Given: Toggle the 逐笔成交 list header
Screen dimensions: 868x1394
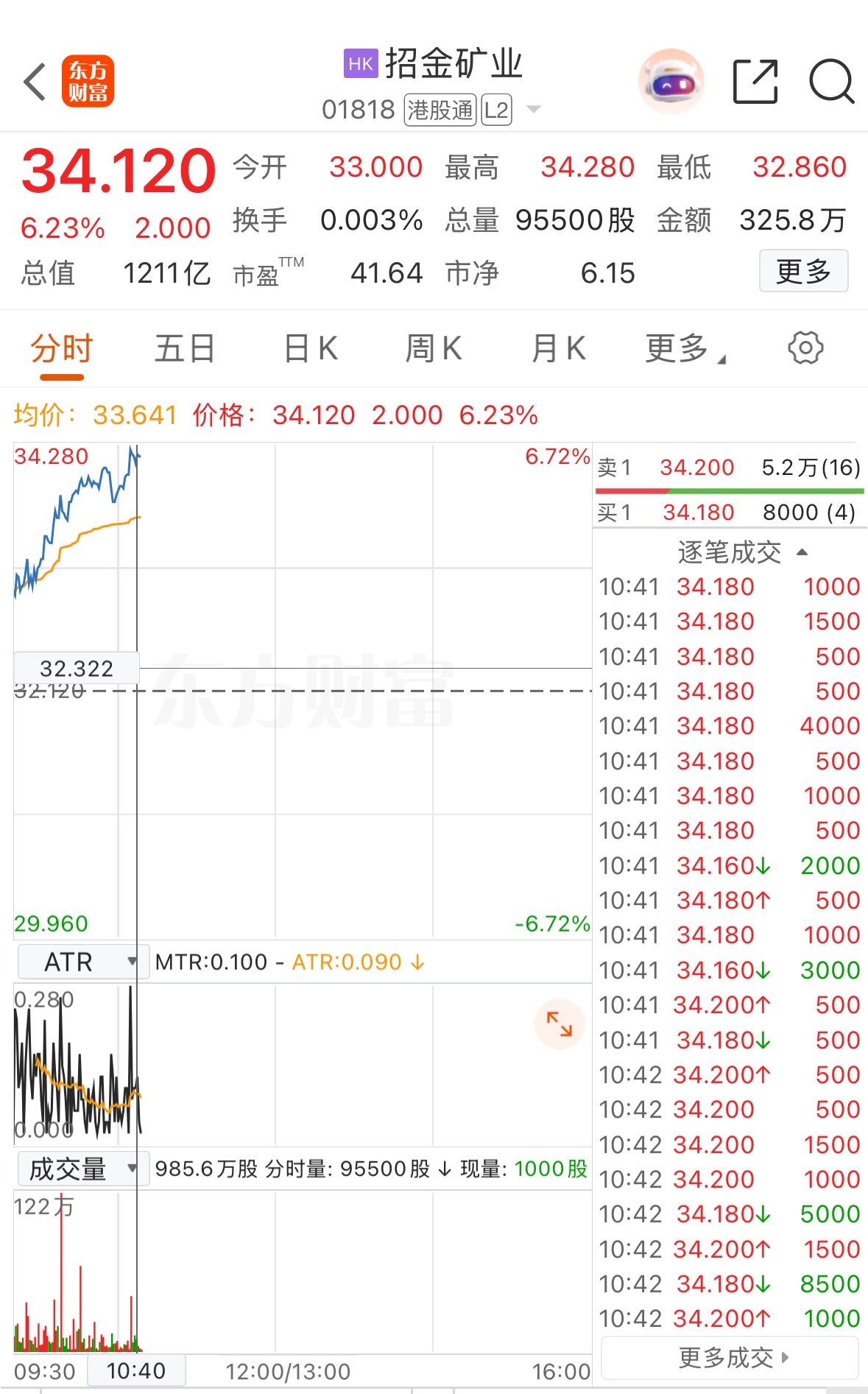Looking at the screenshot, I should click(741, 552).
